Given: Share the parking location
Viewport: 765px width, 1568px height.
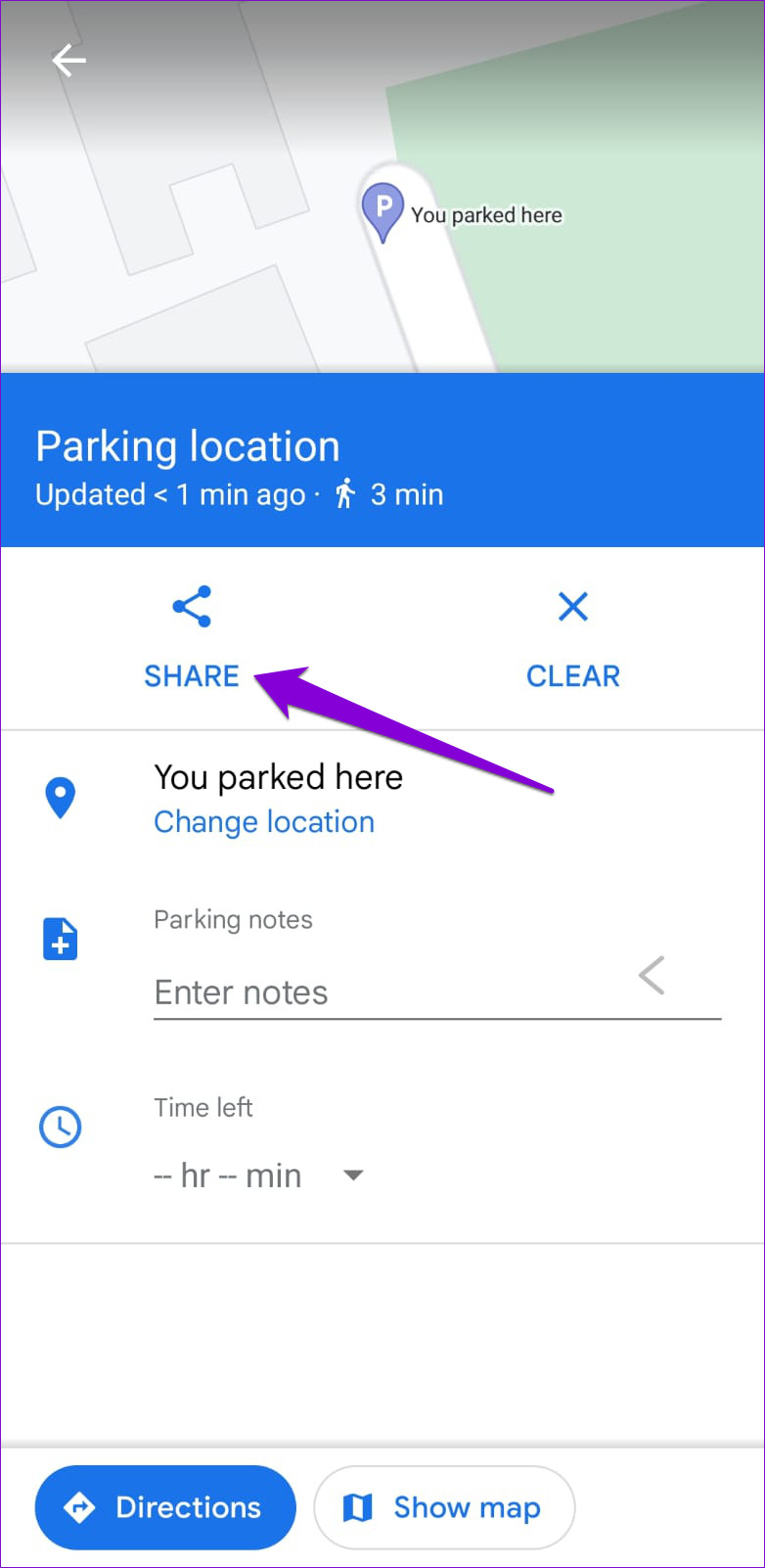Looking at the screenshot, I should point(192,636).
